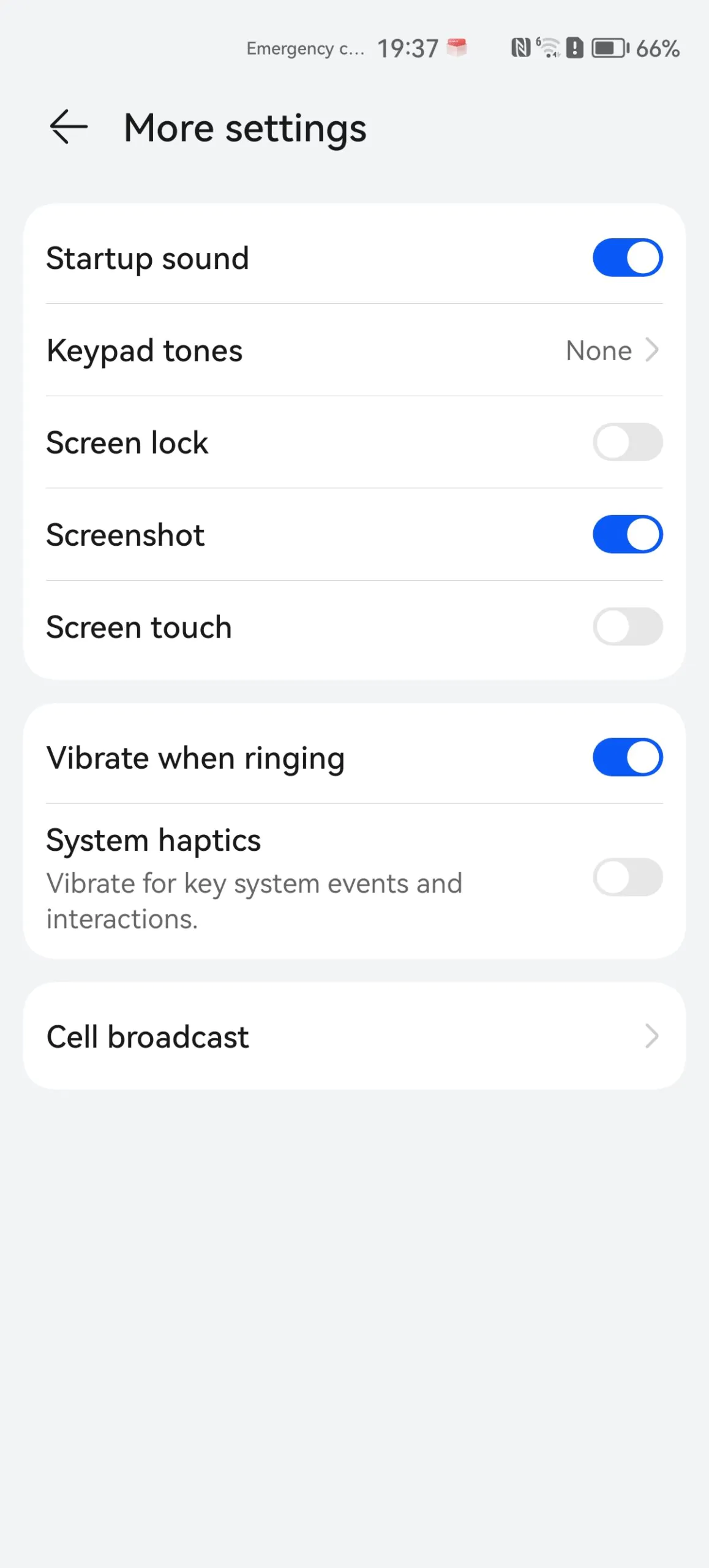The height and width of the screenshot is (1568, 709).
Task: Go back using the arrow icon
Action: [69, 127]
